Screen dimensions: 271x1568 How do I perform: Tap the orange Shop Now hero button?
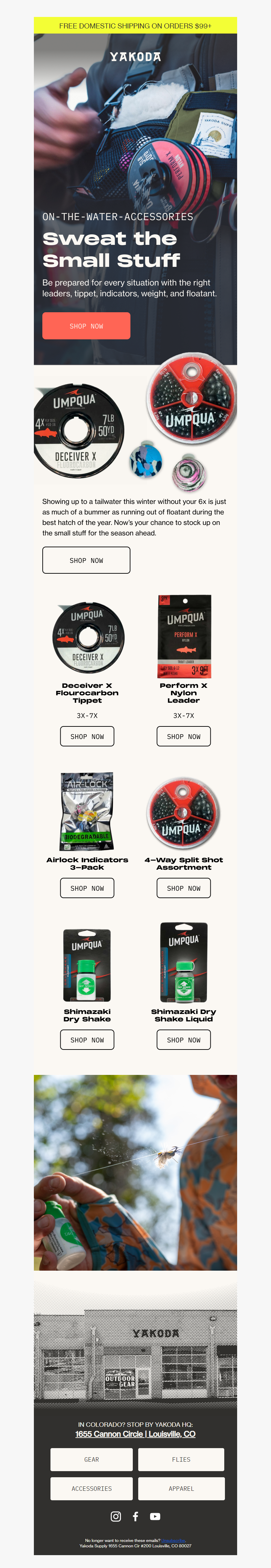click(x=86, y=326)
